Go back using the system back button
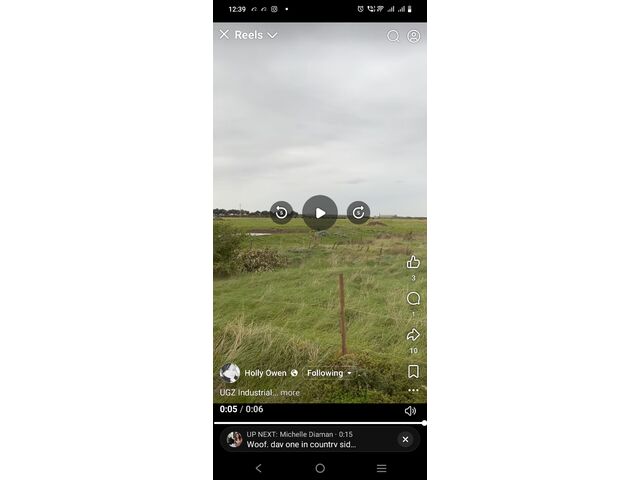 259,468
